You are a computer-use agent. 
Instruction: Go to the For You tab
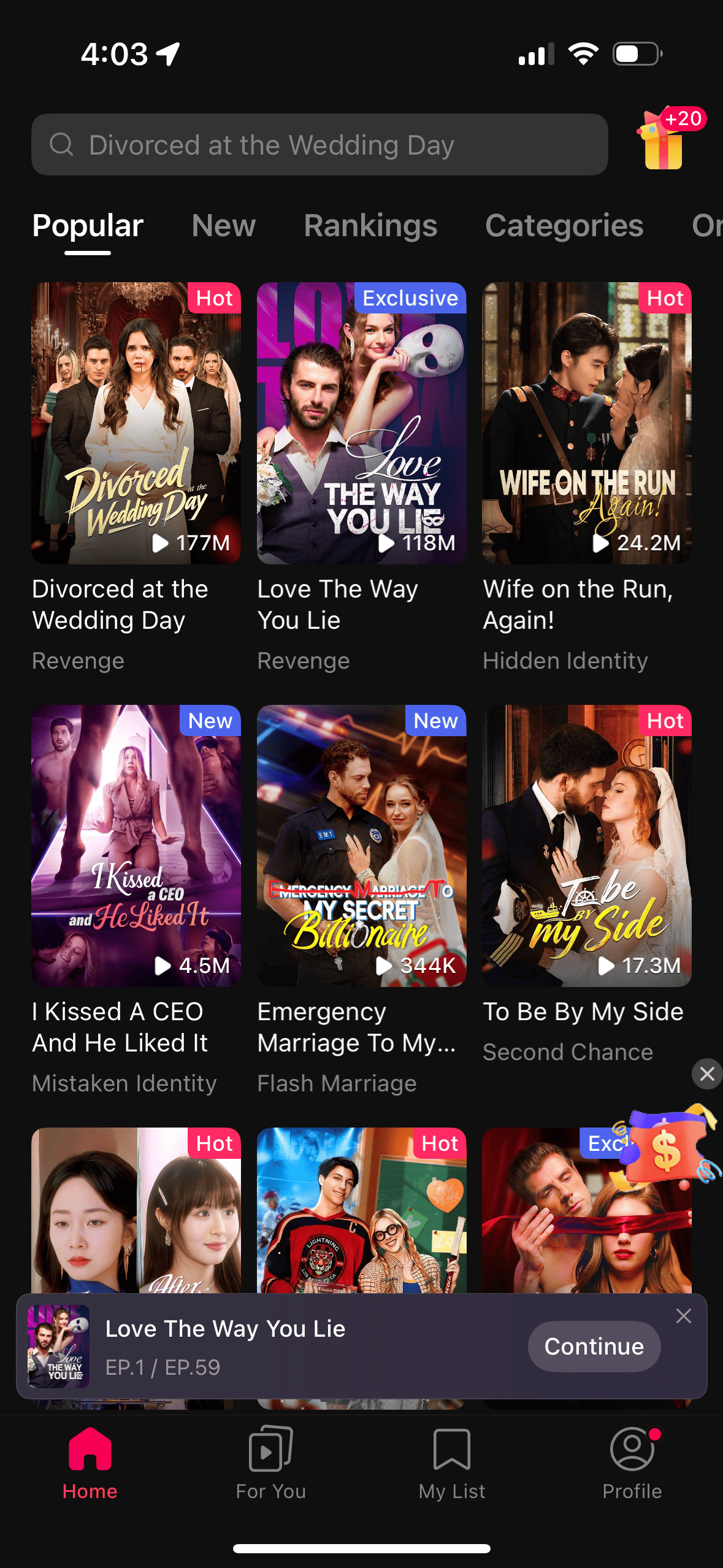click(271, 1463)
